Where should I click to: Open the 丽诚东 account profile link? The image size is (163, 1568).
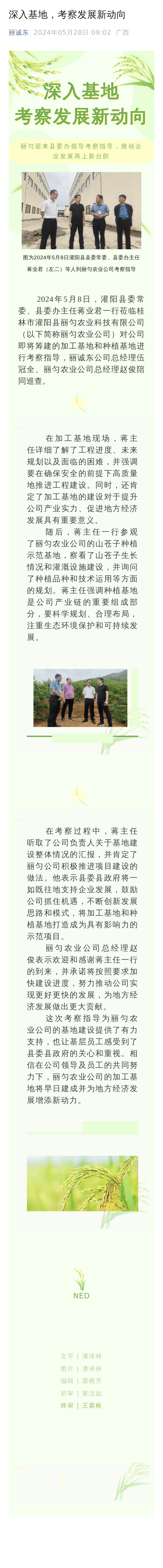point(18,32)
